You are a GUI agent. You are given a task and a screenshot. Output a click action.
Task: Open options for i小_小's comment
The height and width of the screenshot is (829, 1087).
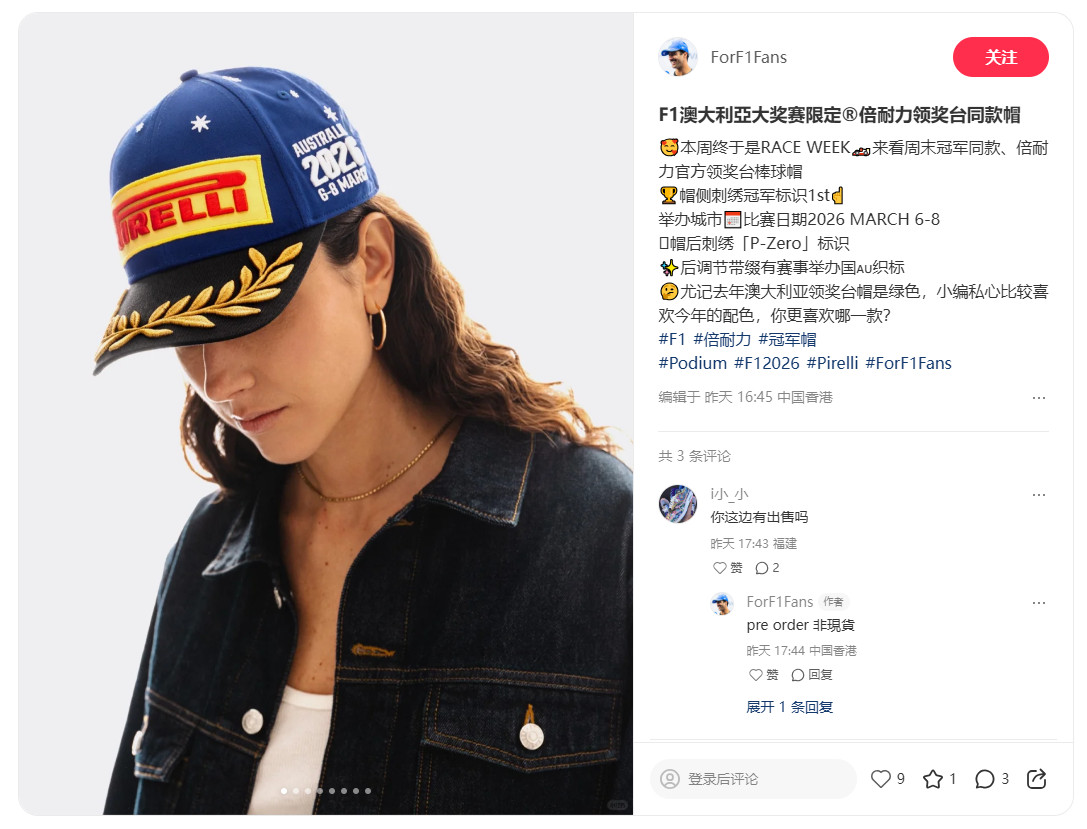tap(1038, 495)
